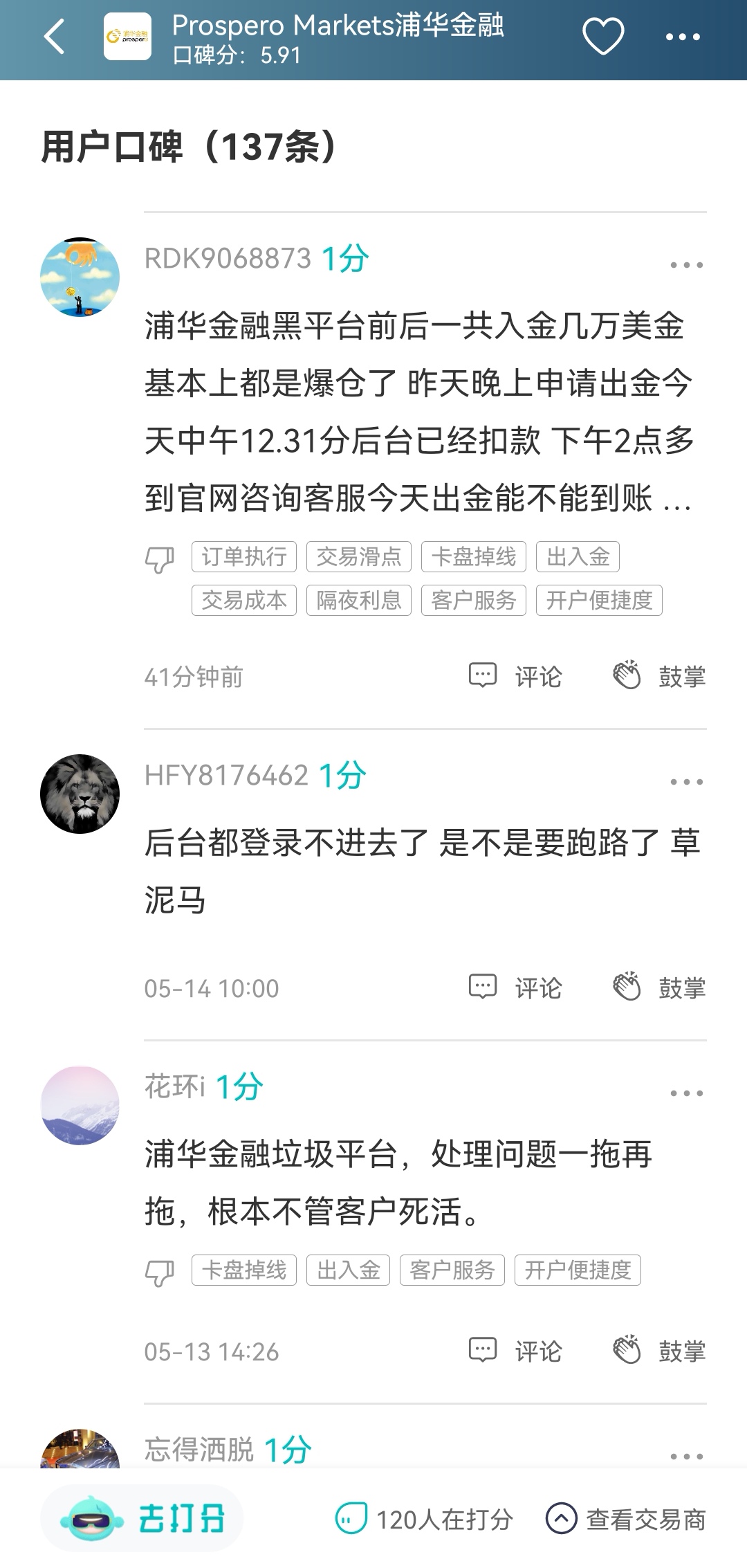
Task: Open Prospero Markets broker logo
Action: (x=127, y=37)
